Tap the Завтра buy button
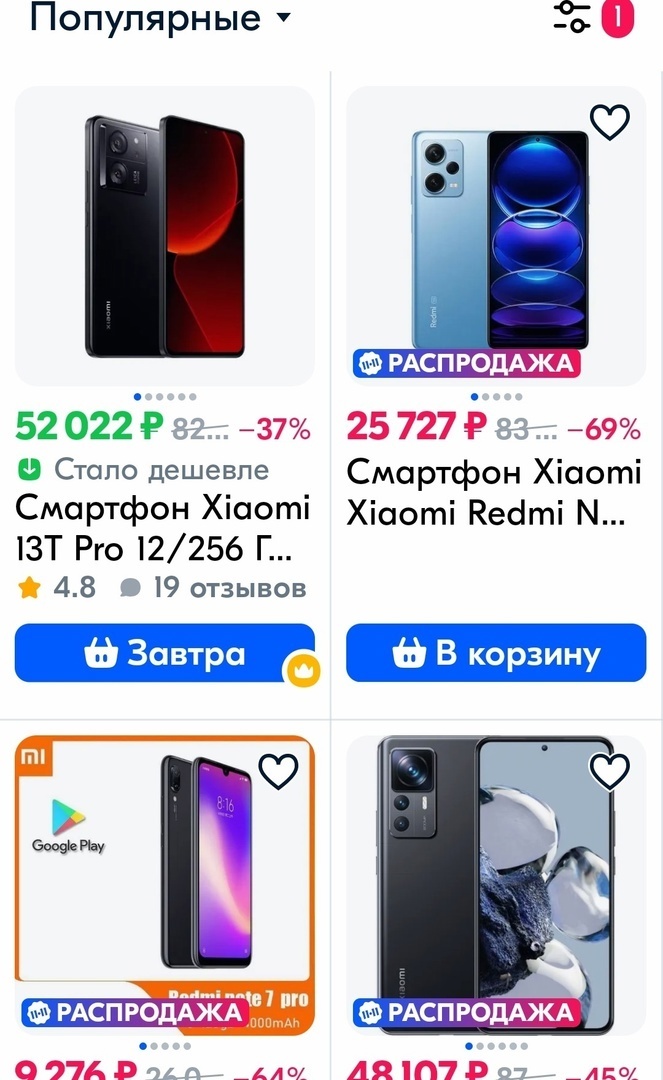Image resolution: width=663 pixels, height=1080 pixels. tap(165, 653)
